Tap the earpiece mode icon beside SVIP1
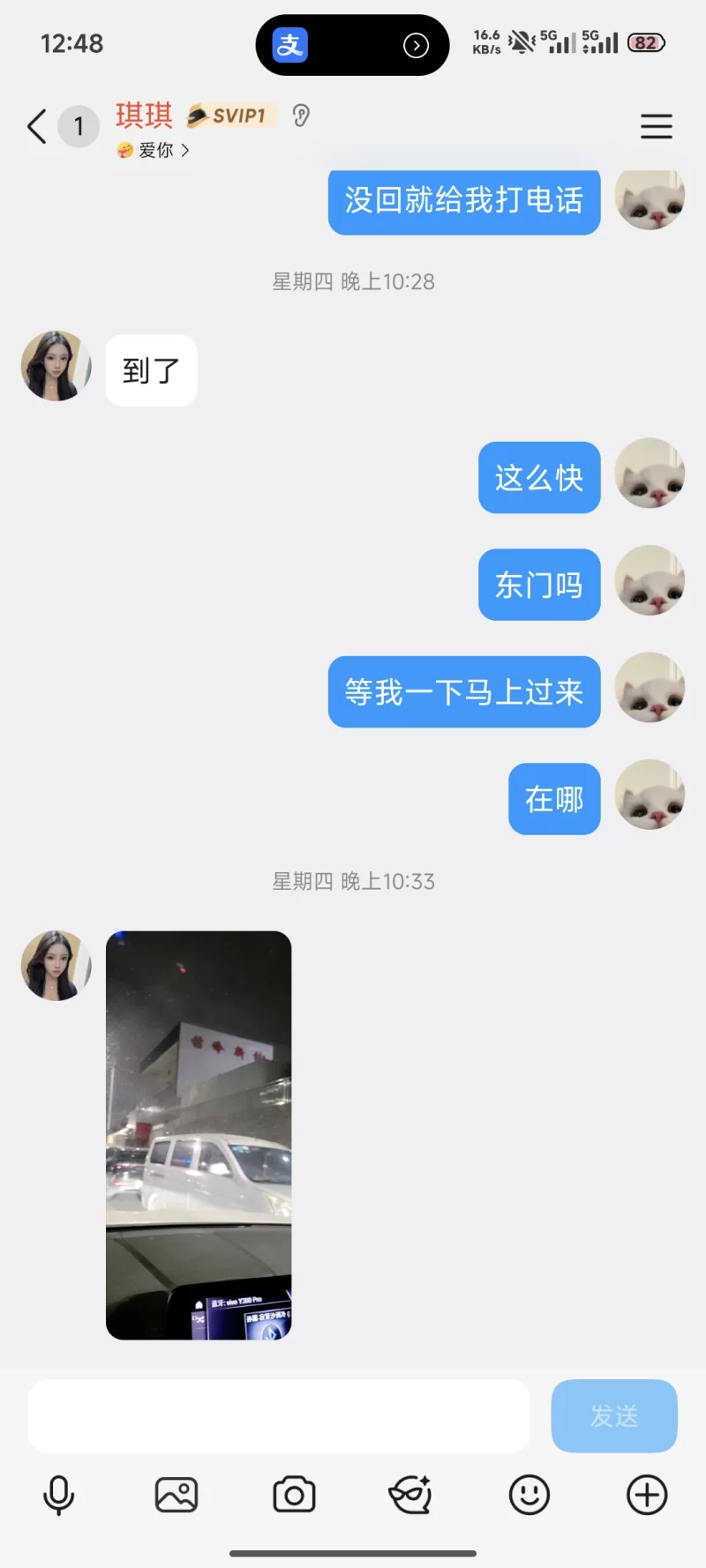 (301, 116)
